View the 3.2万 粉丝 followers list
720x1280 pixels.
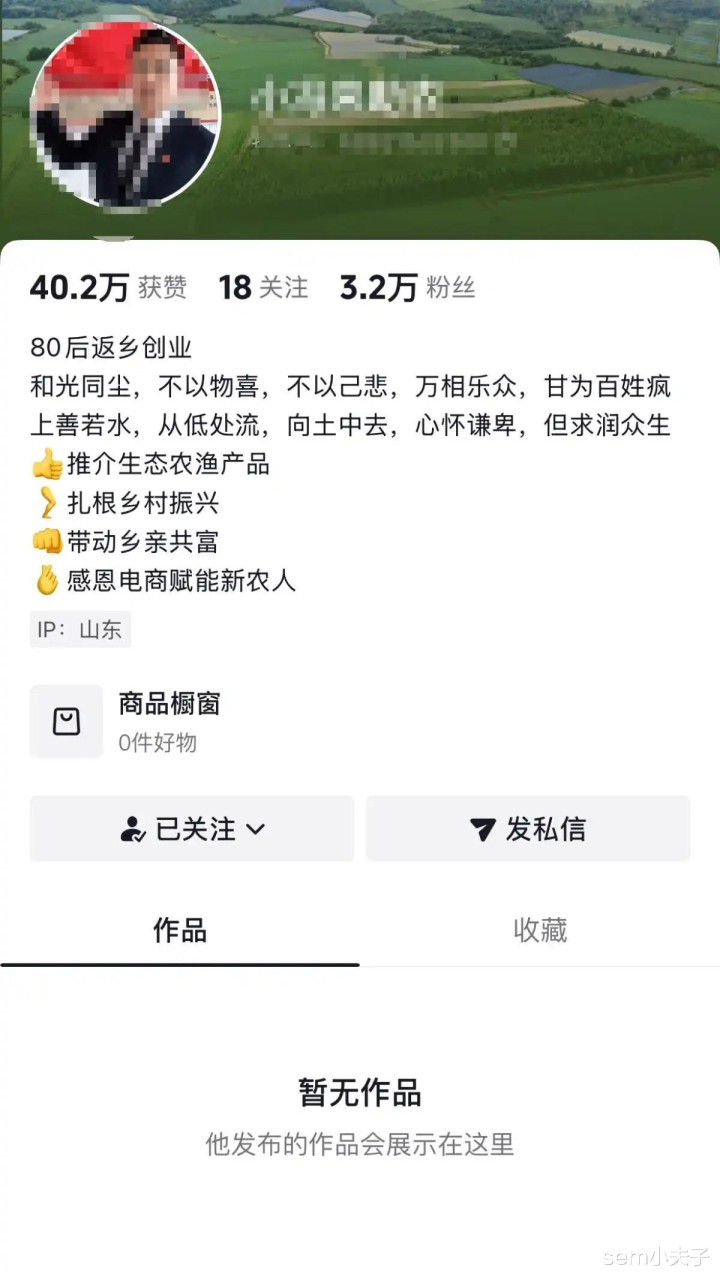tap(407, 288)
